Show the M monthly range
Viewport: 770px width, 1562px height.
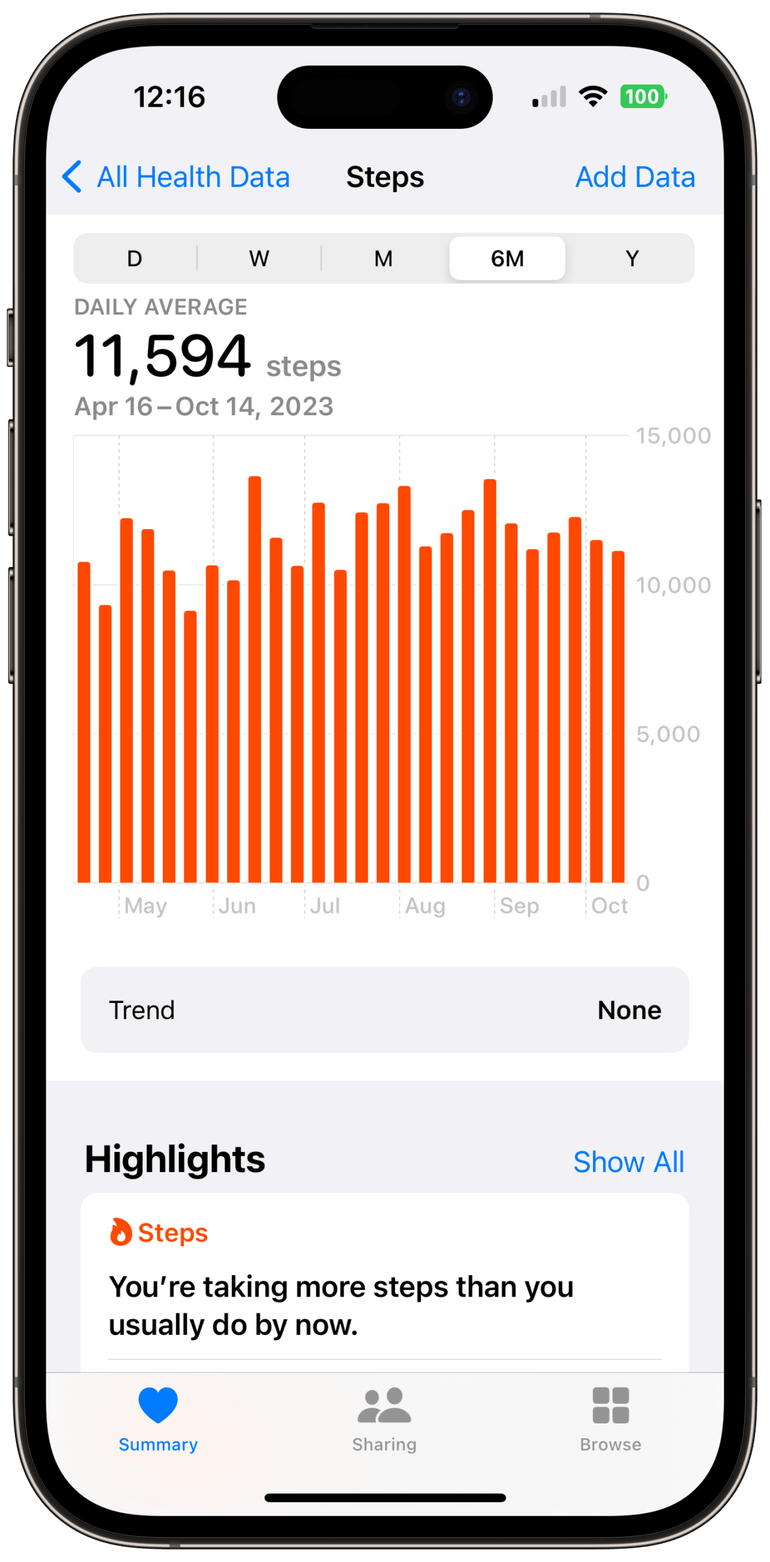(x=383, y=258)
